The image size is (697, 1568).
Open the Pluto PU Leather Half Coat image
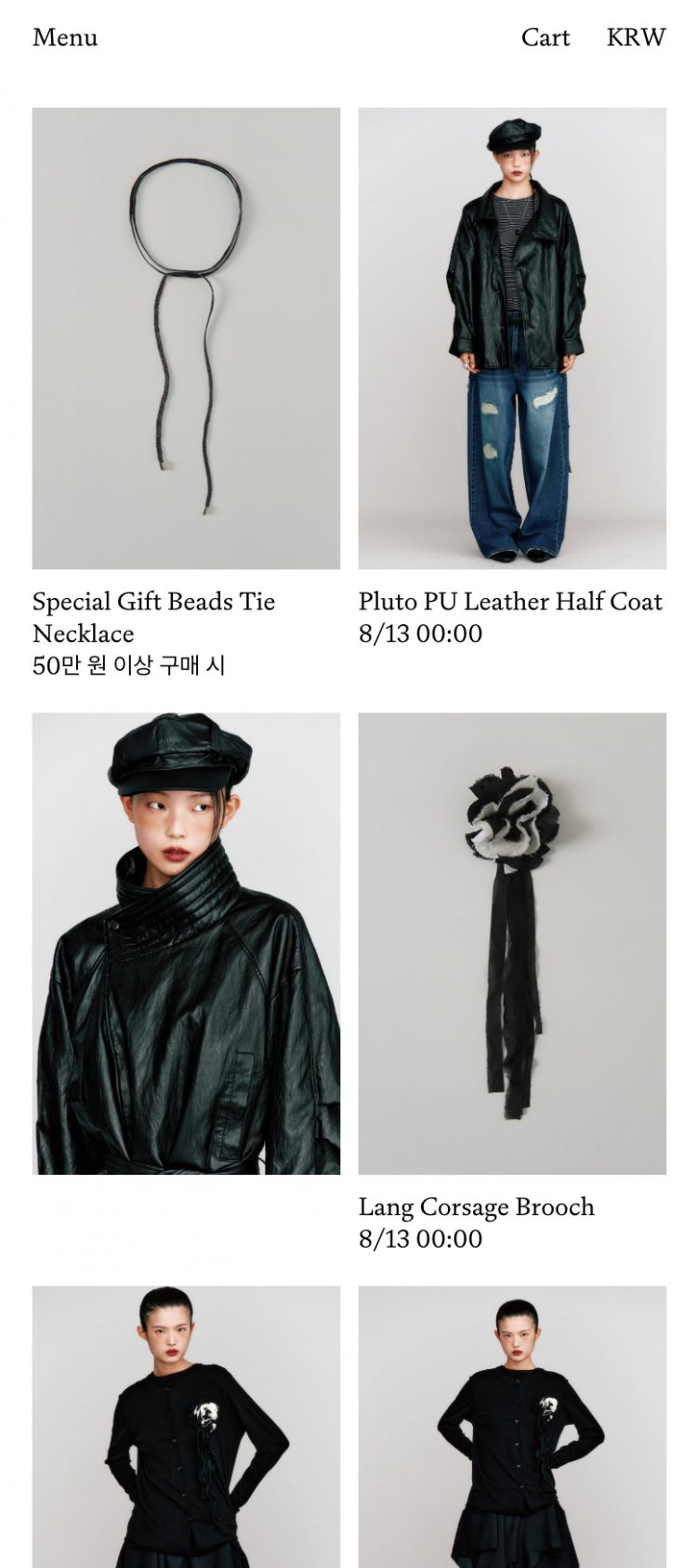coord(512,338)
